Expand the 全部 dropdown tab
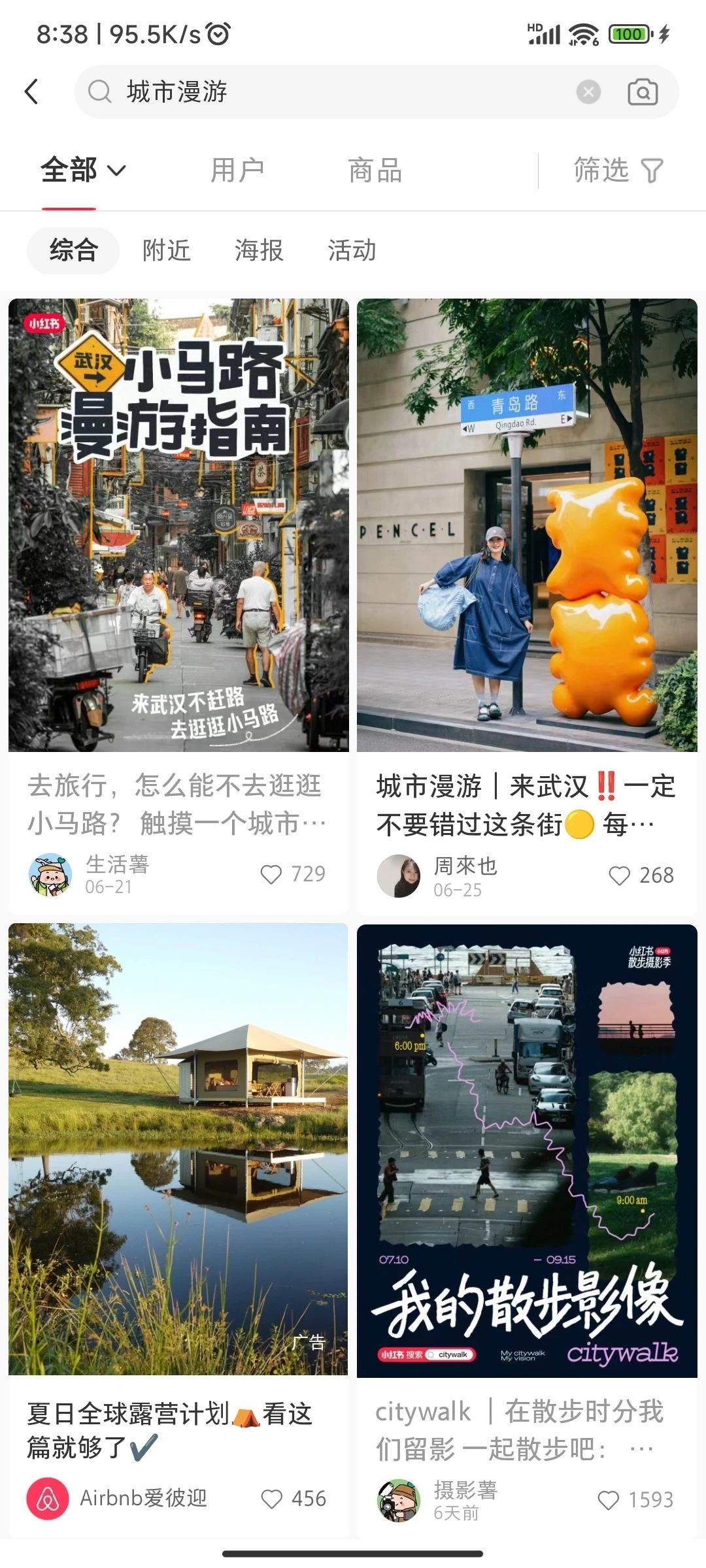Viewport: 706px width, 1568px height. (83, 171)
